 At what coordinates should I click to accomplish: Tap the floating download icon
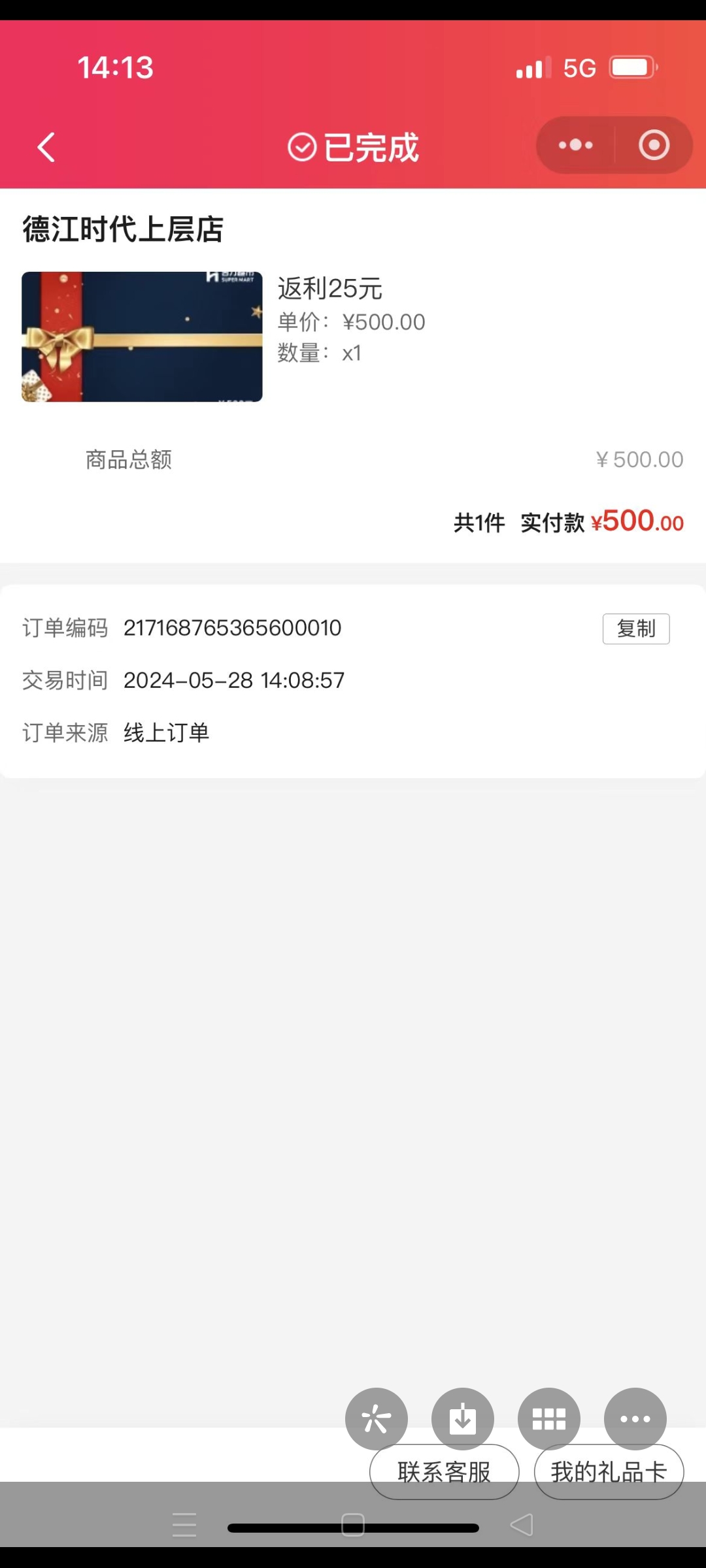coord(463,1419)
